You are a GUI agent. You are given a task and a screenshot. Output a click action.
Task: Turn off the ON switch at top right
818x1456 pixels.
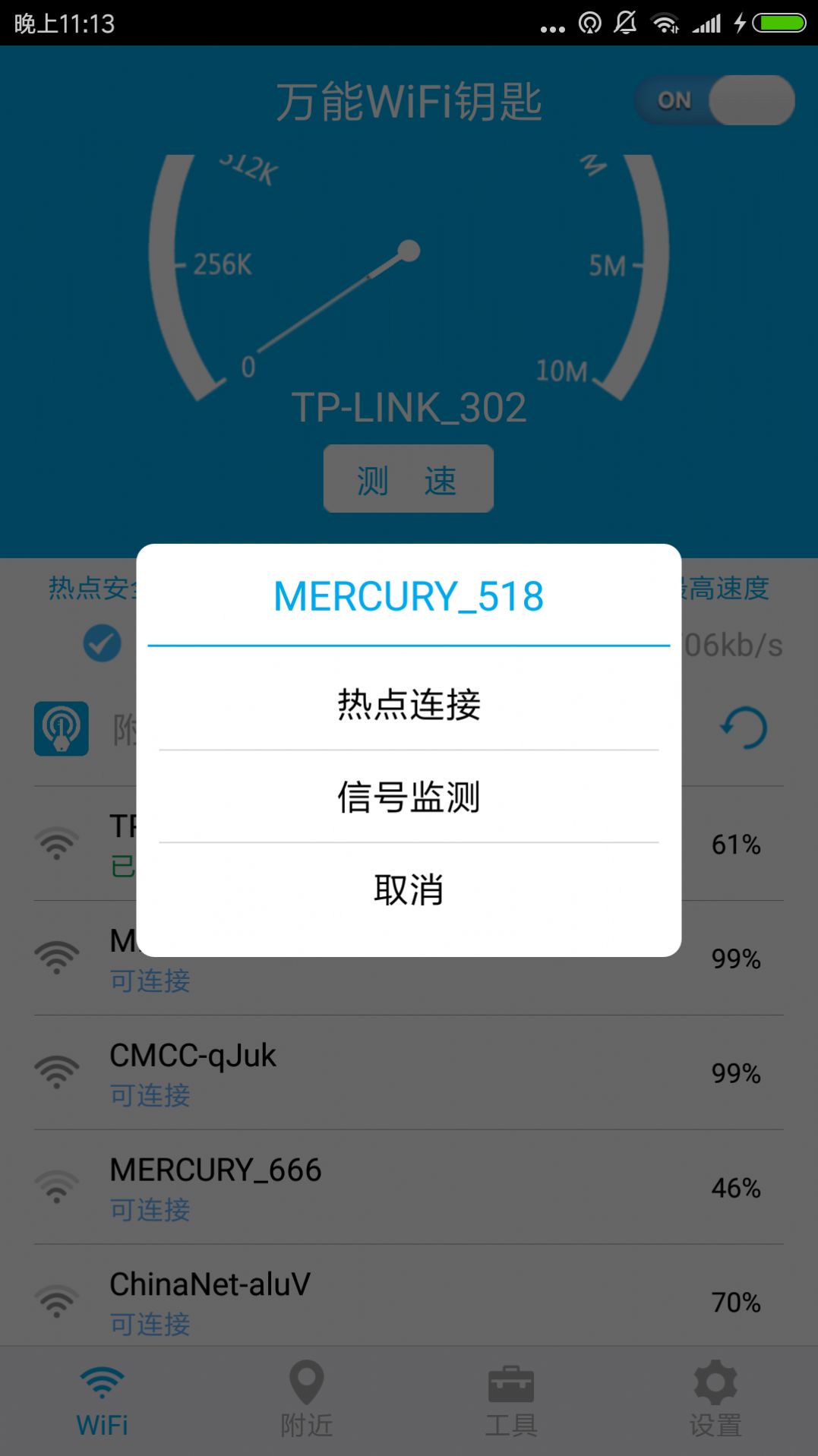[x=714, y=100]
